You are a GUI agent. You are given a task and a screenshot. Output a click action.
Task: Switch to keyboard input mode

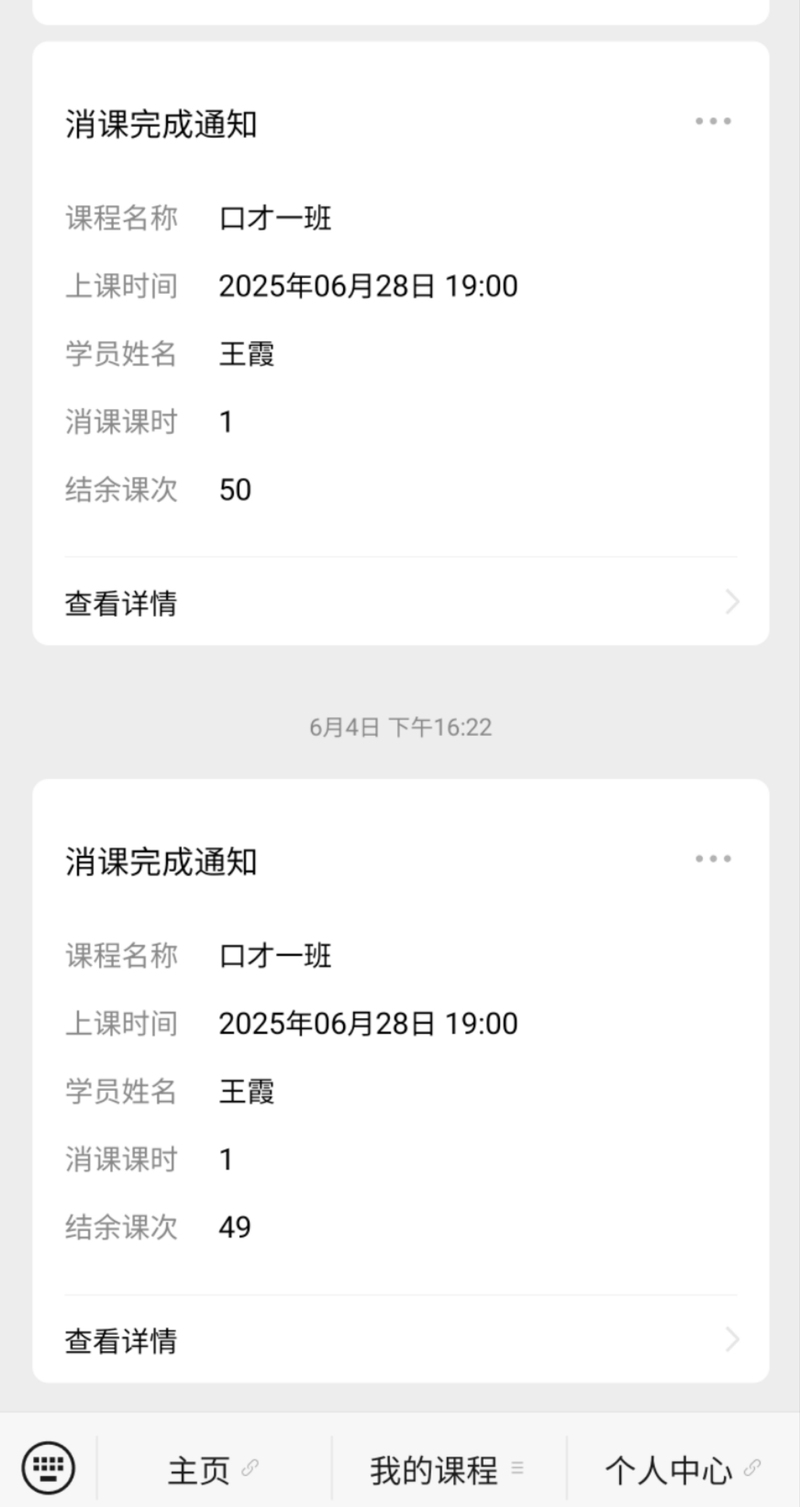point(48,1468)
